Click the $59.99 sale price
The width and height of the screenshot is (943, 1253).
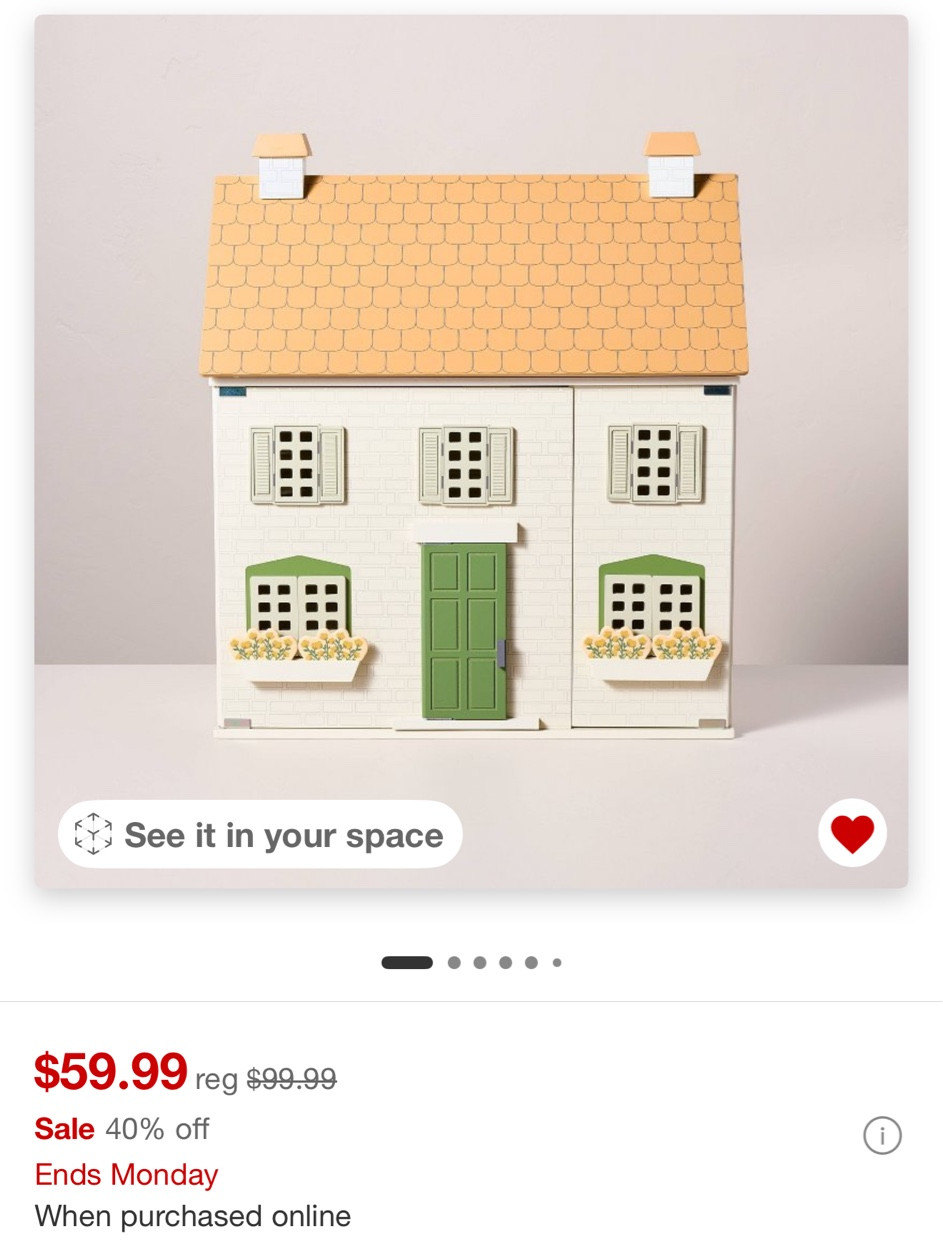pos(109,1070)
